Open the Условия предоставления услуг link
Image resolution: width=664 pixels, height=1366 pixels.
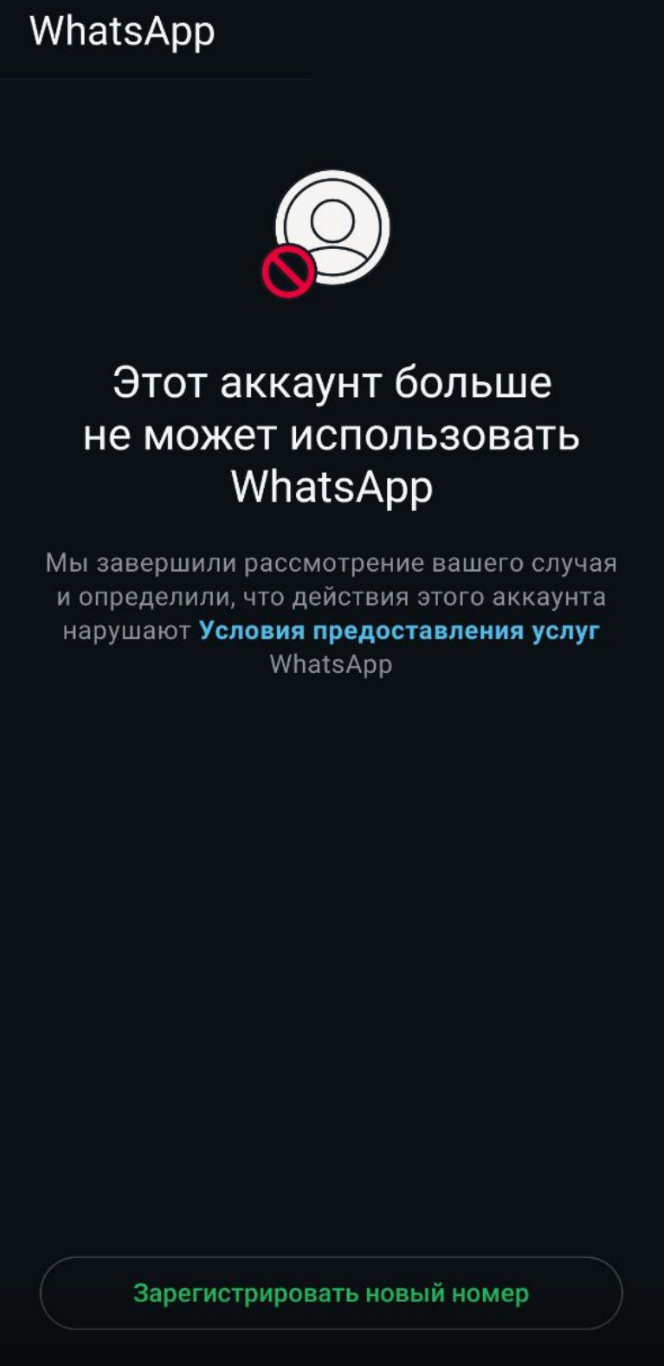(x=399, y=631)
